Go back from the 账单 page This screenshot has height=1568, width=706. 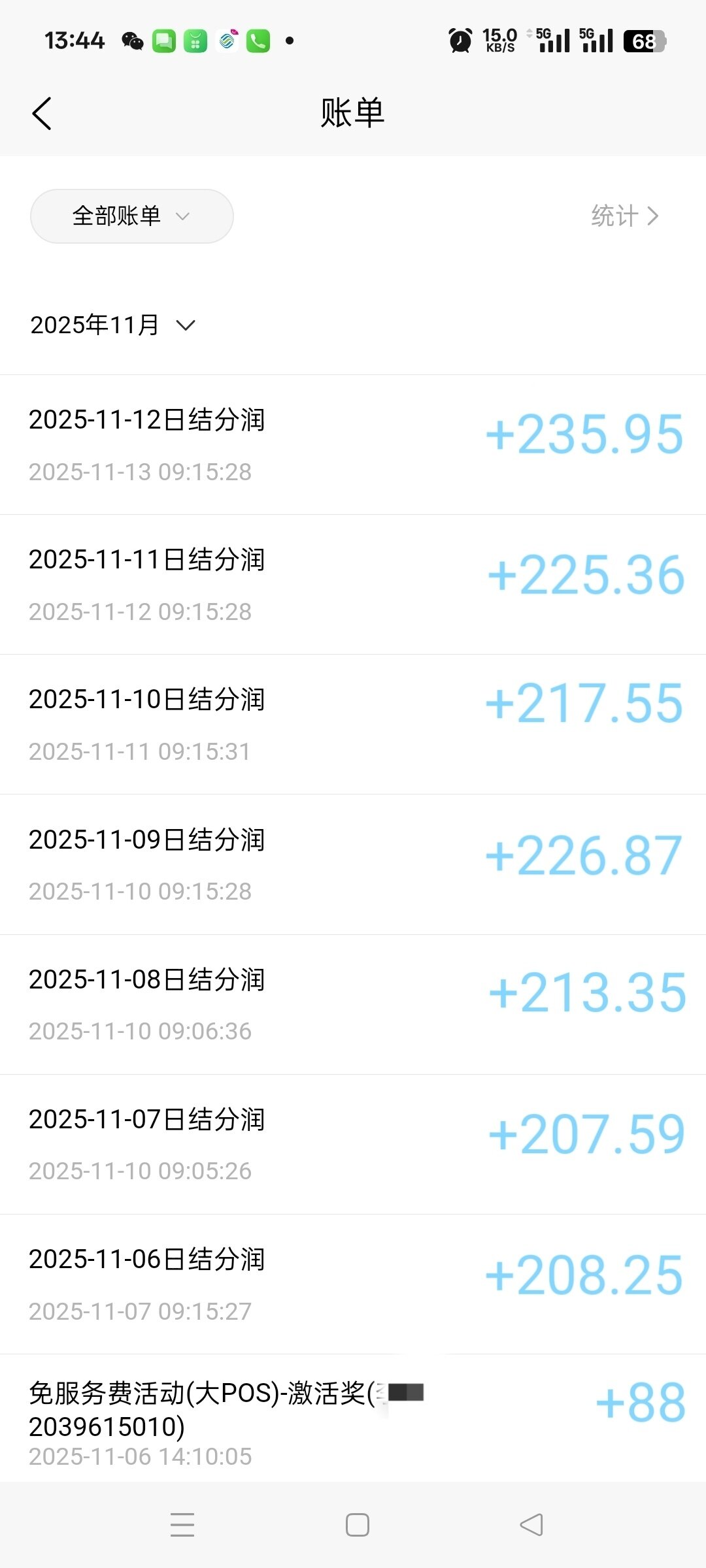tap(42, 114)
